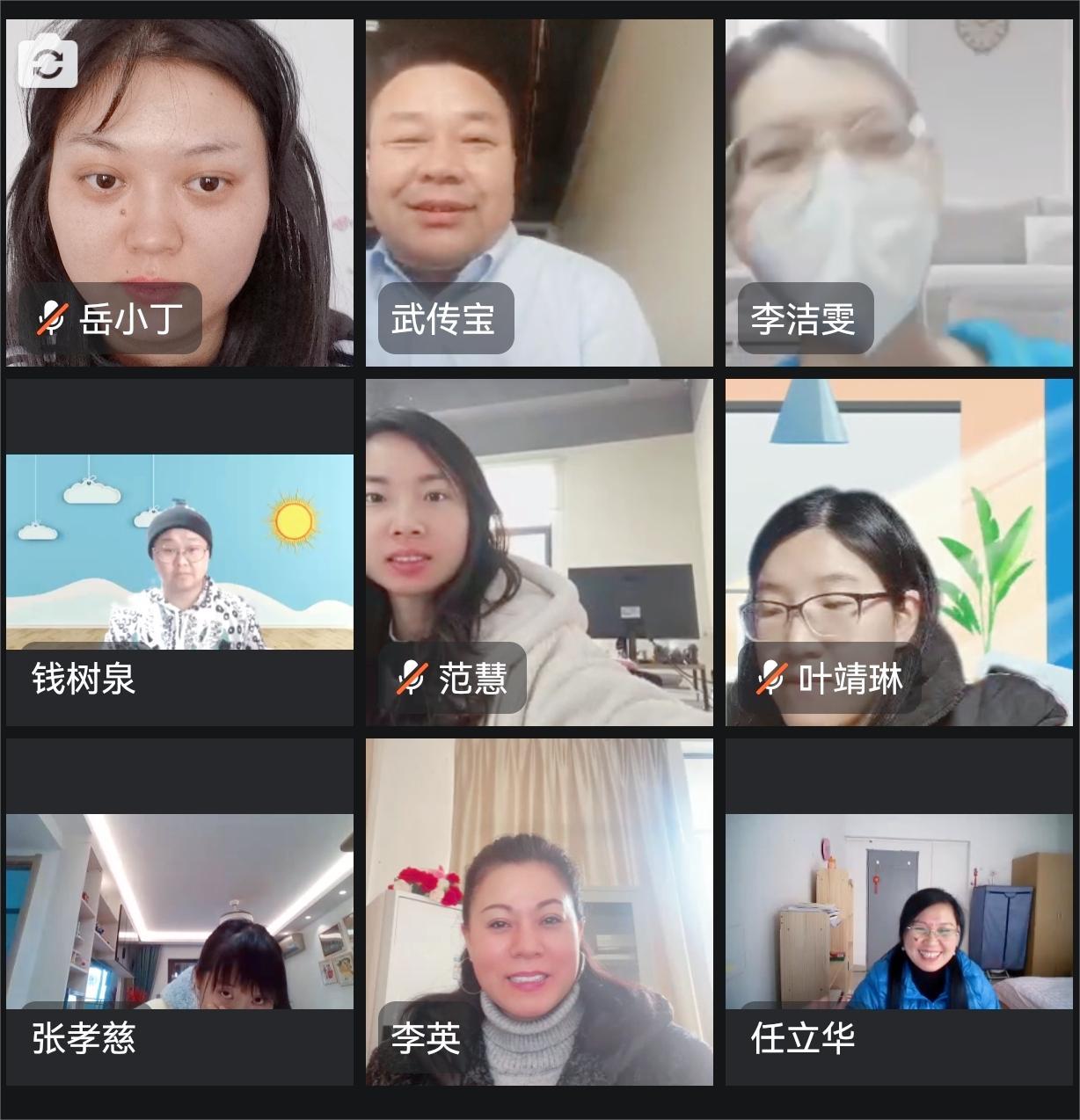The height and width of the screenshot is (1120, 1080).
Task: View 叶靖琳's video tile
Action: click(899, 552)
